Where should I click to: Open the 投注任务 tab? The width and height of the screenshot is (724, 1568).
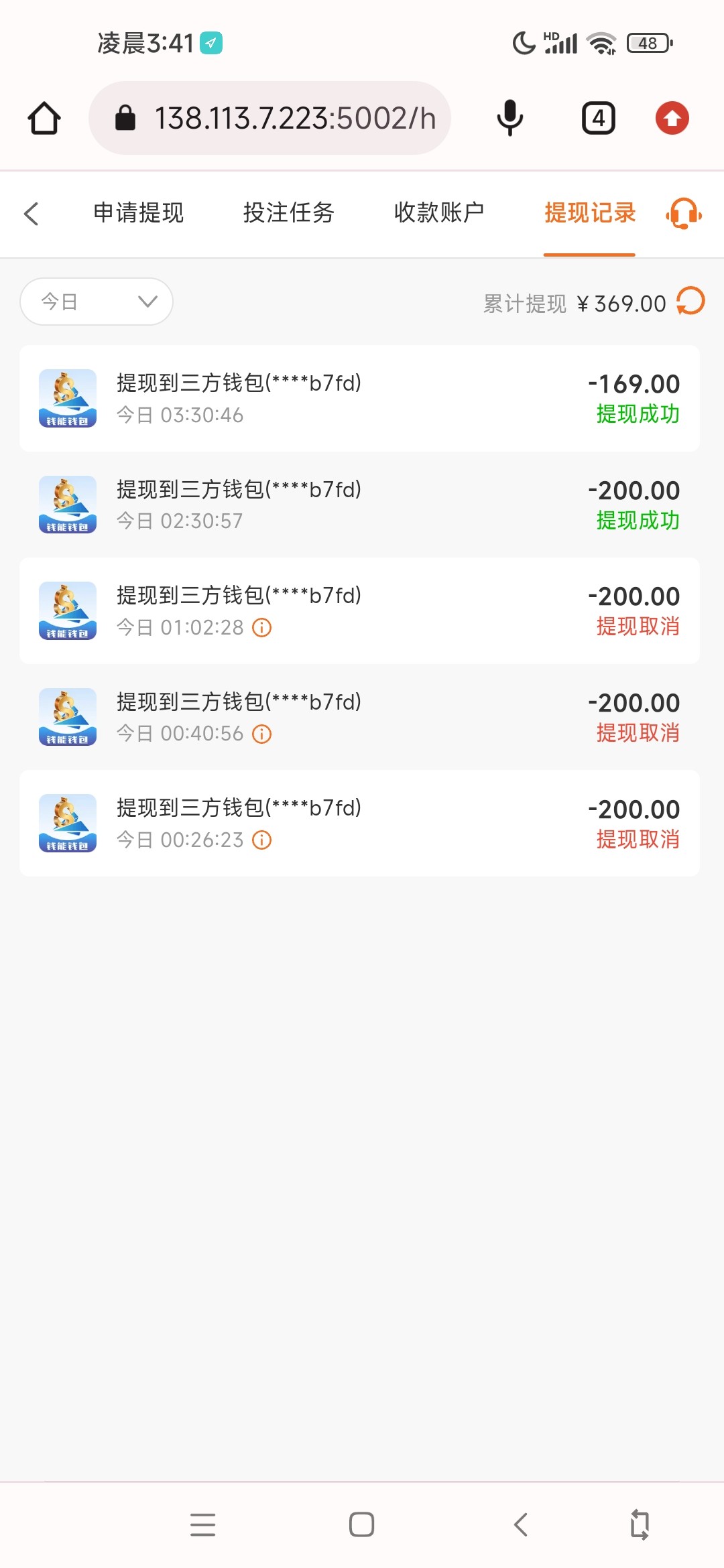[x=288, y=213]
